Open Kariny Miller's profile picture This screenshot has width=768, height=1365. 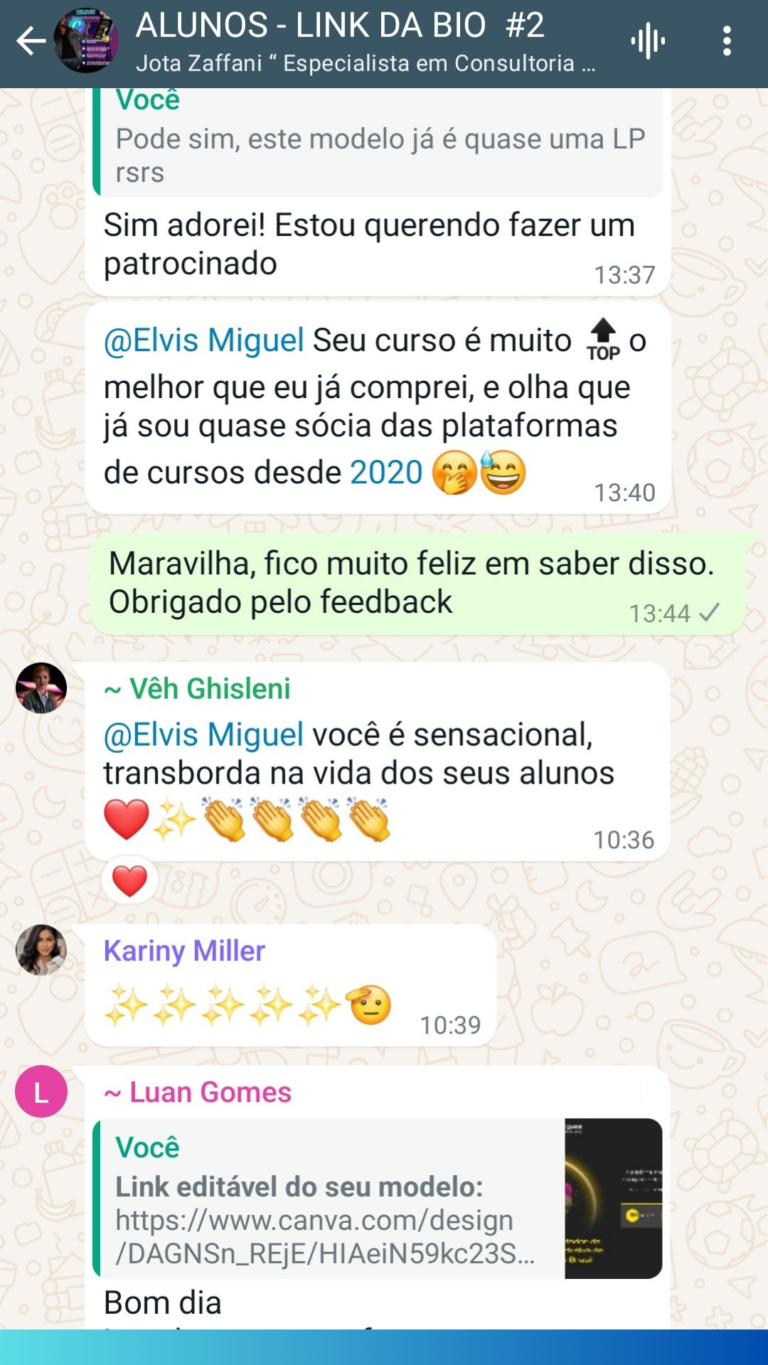pyautogui.click(x=41, y=950)
